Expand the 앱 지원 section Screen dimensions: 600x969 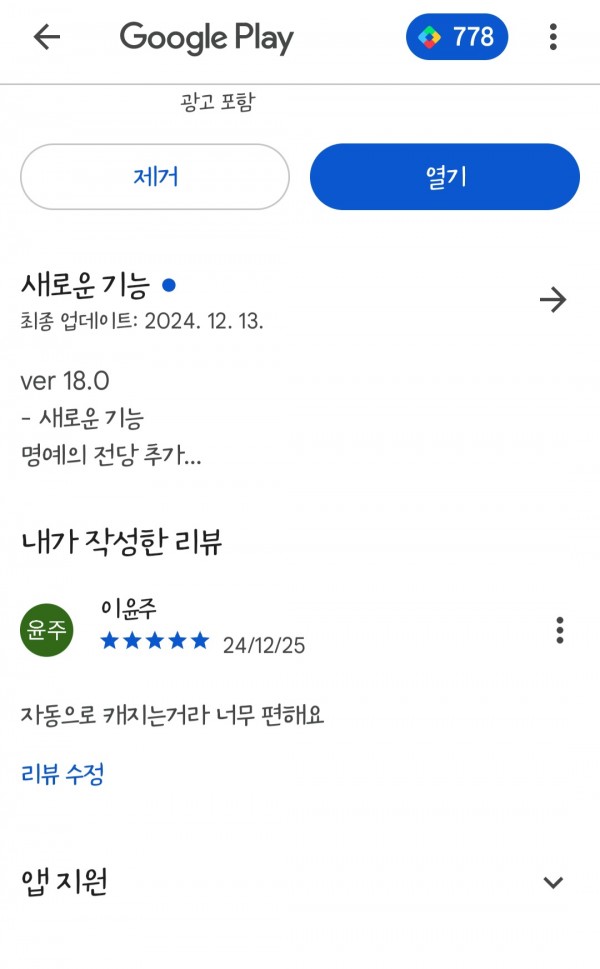tap(553, 882)
